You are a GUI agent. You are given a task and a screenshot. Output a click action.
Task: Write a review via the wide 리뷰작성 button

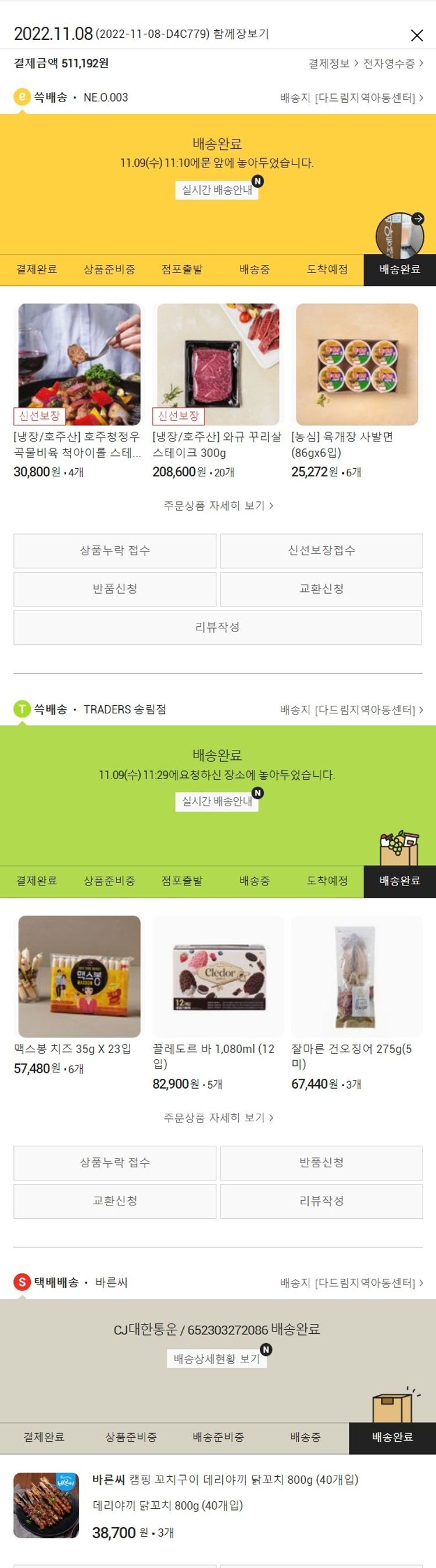(217, 627)
